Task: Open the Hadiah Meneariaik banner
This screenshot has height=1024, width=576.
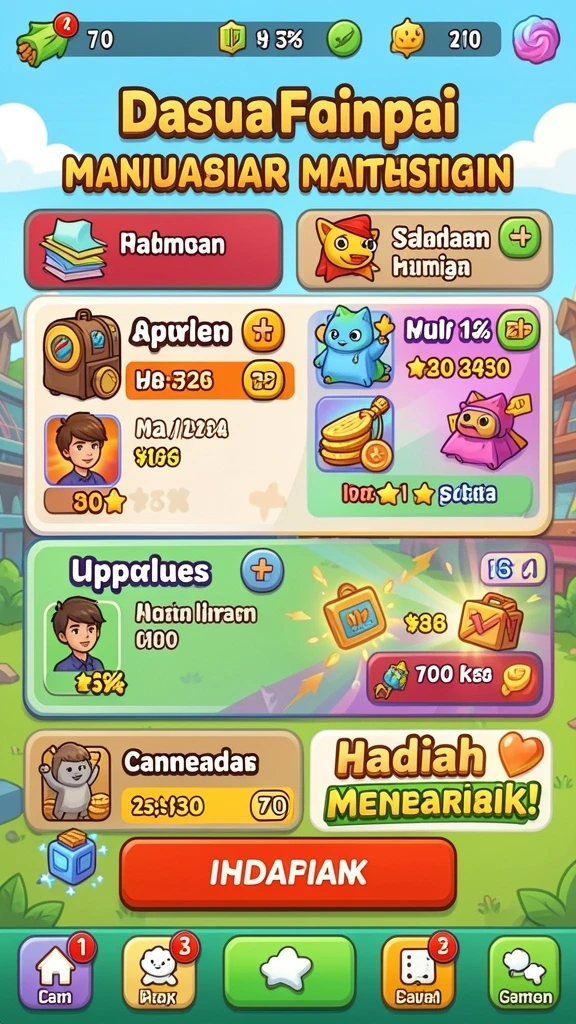Action: coord(430,780)
